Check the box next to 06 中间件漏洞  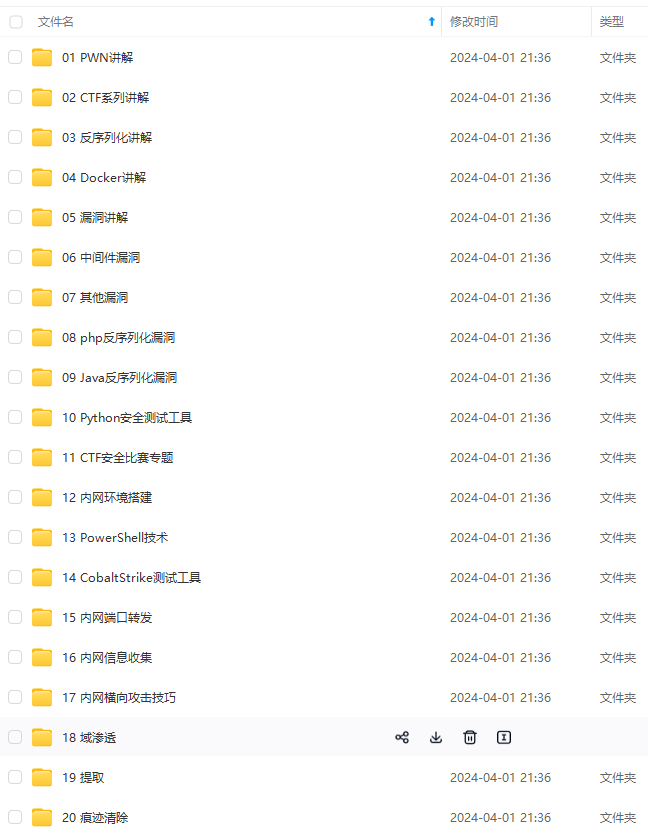coord(15,257)
